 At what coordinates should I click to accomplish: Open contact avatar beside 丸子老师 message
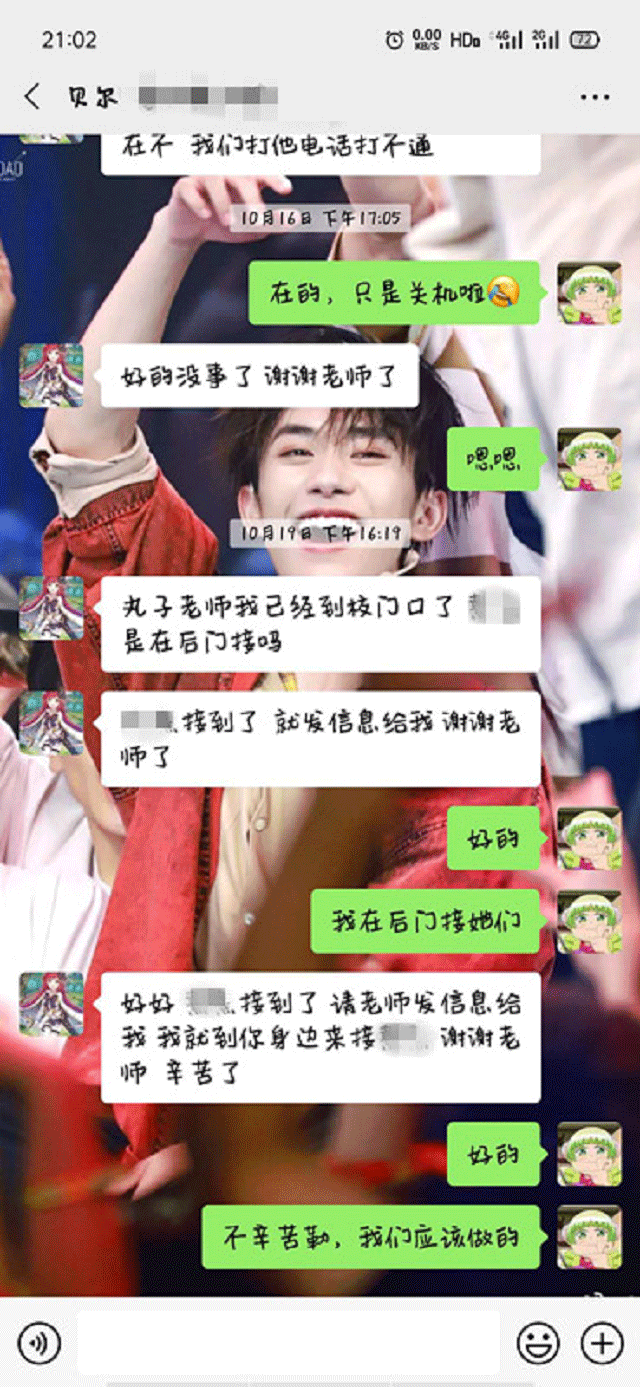[51, 608]
